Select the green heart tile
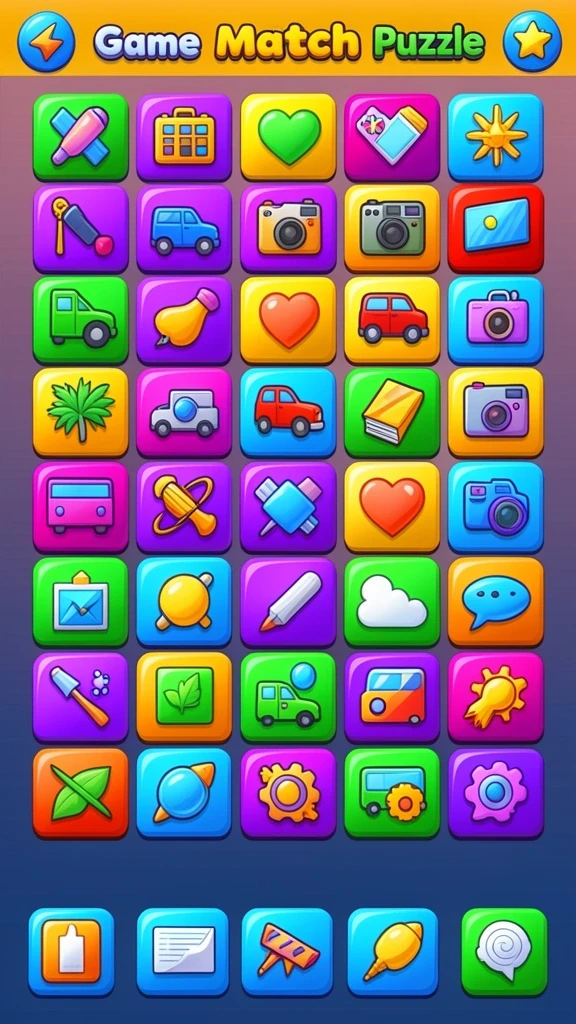The height and width of the screenshot is (1024, 576). point(288,136)
